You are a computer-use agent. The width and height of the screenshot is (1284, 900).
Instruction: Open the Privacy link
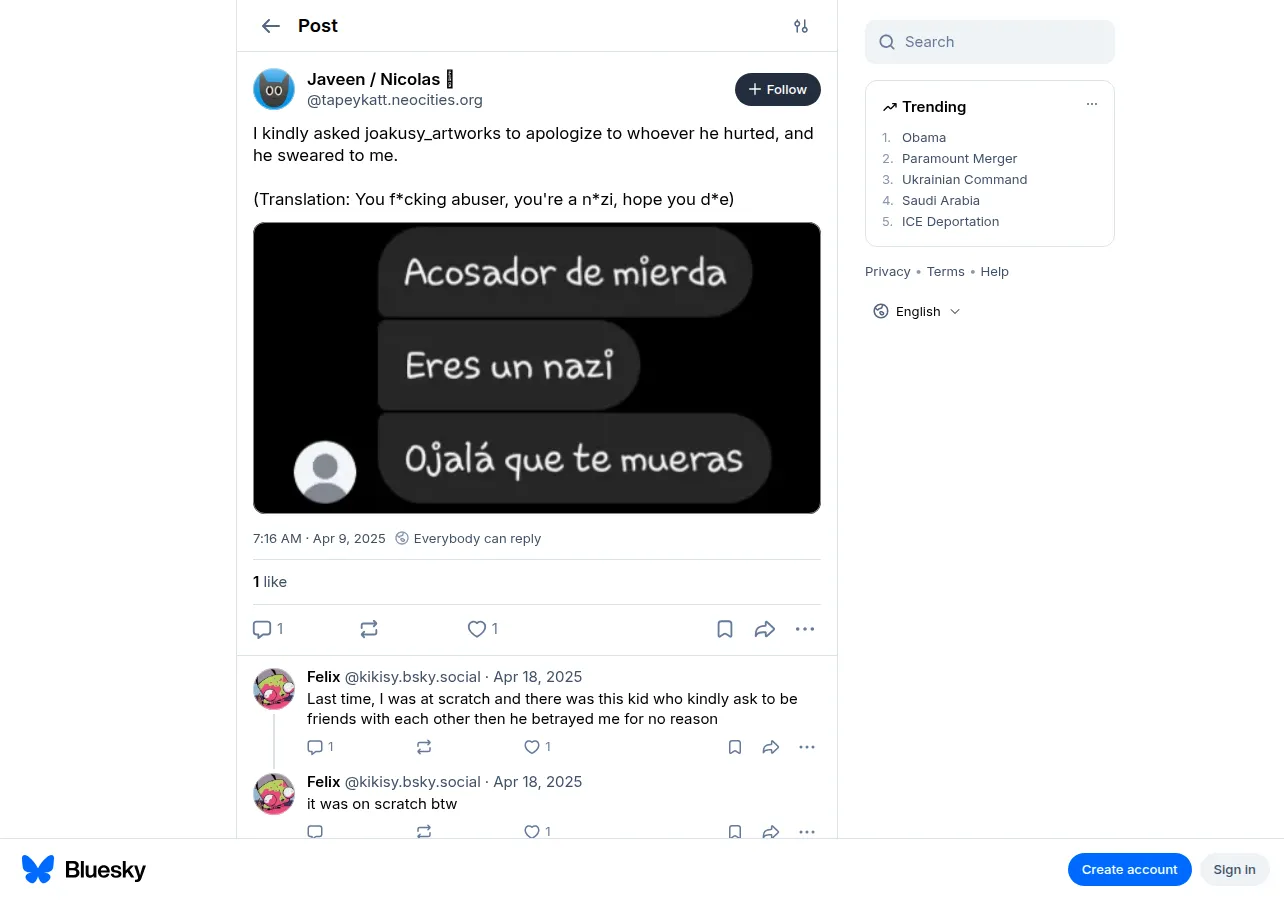point(888,271)
